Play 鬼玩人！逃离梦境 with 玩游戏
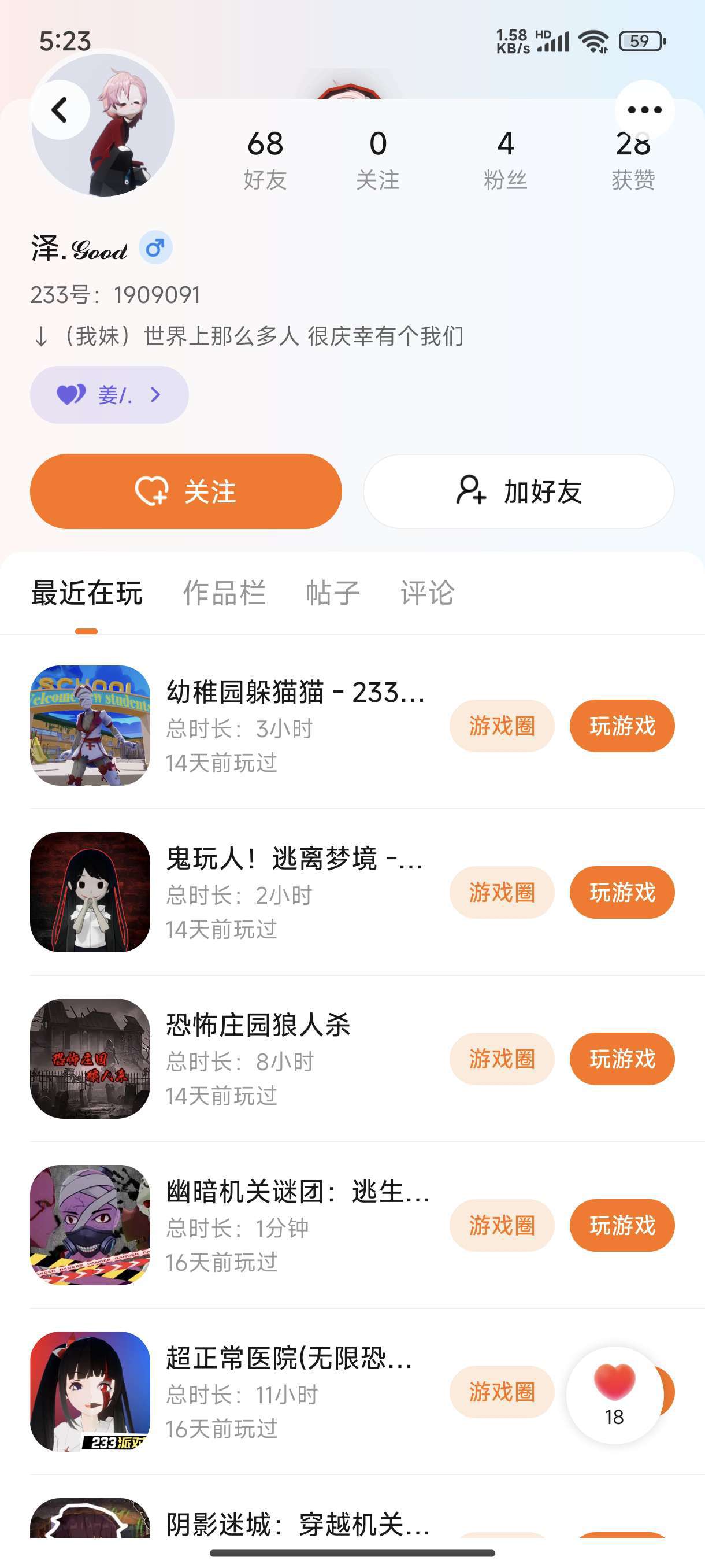Viewport: 705px width, 1568px height. click(x=622, y=892)
